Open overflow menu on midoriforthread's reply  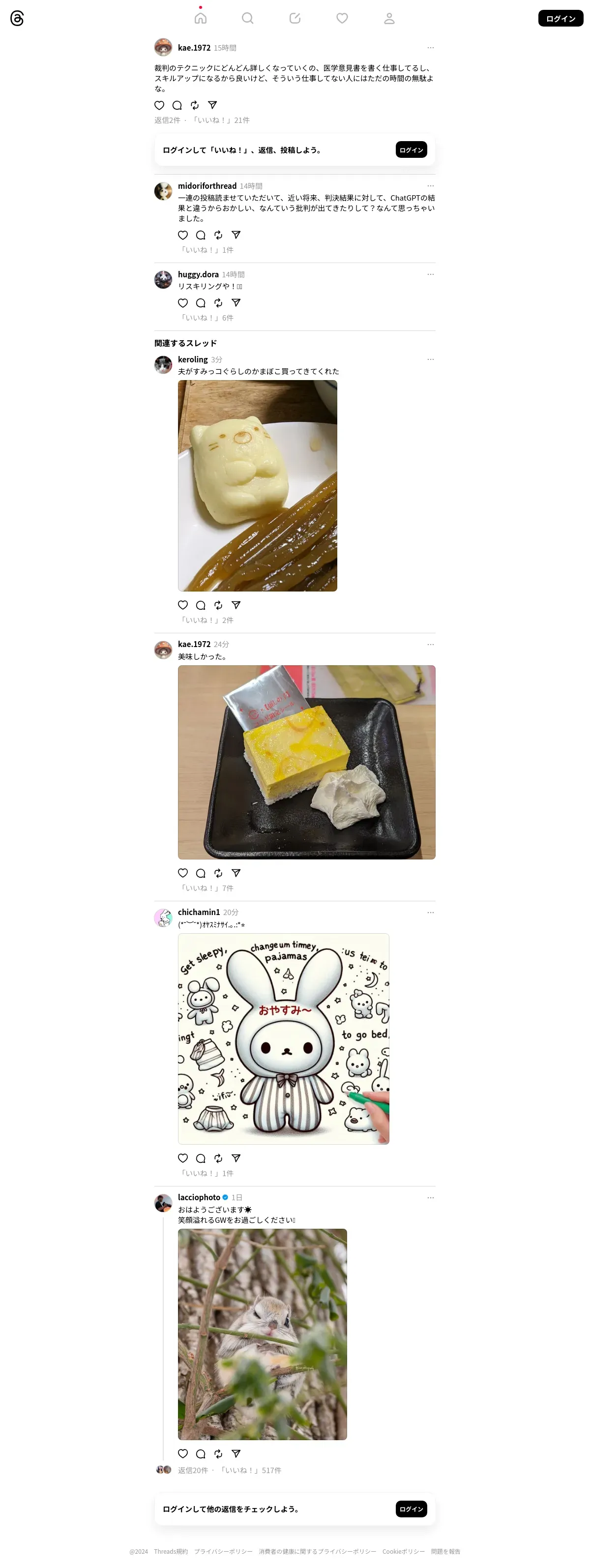431,186
